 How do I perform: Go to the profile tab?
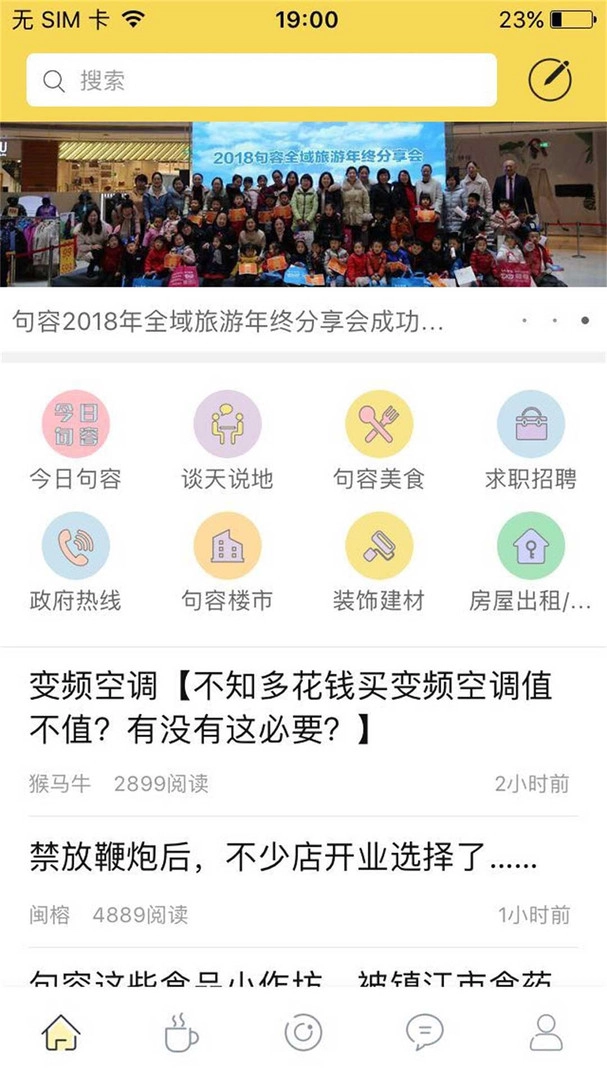546,1032
